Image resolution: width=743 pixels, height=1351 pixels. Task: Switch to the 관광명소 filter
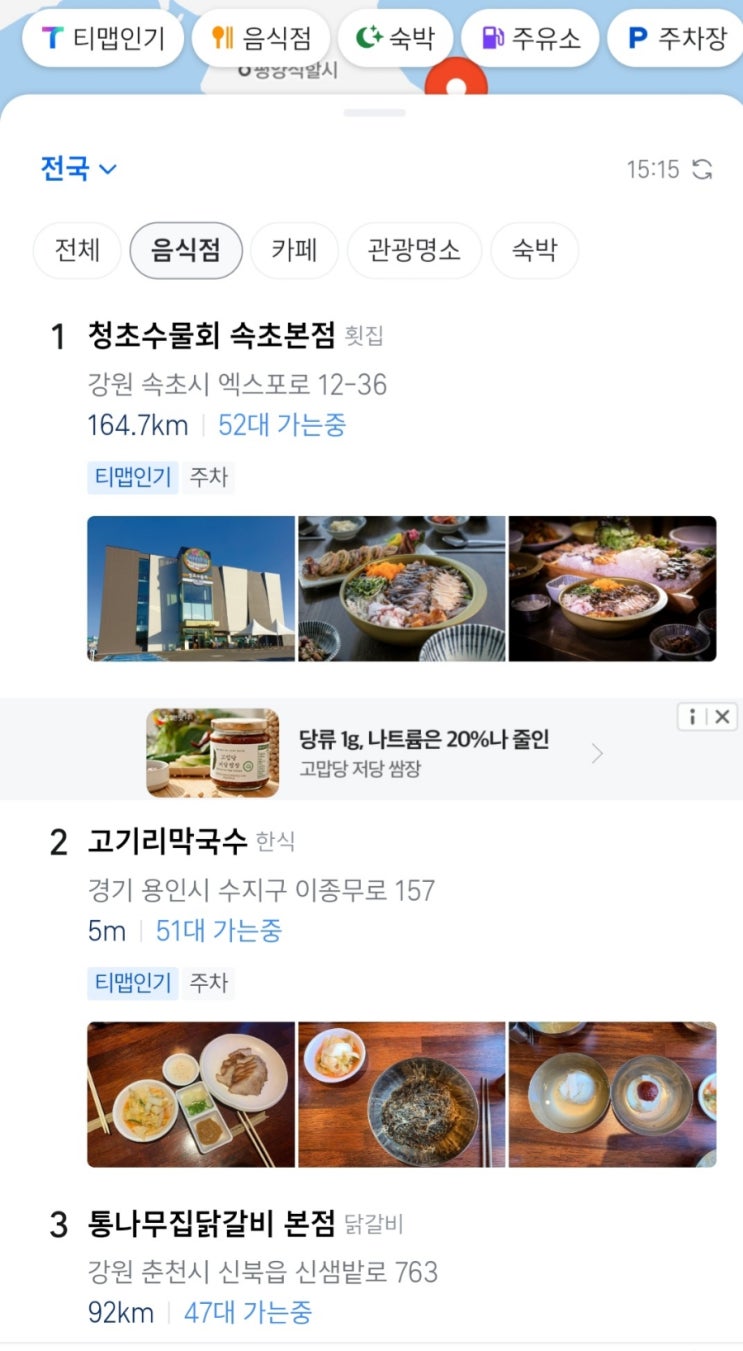[414, 250]
